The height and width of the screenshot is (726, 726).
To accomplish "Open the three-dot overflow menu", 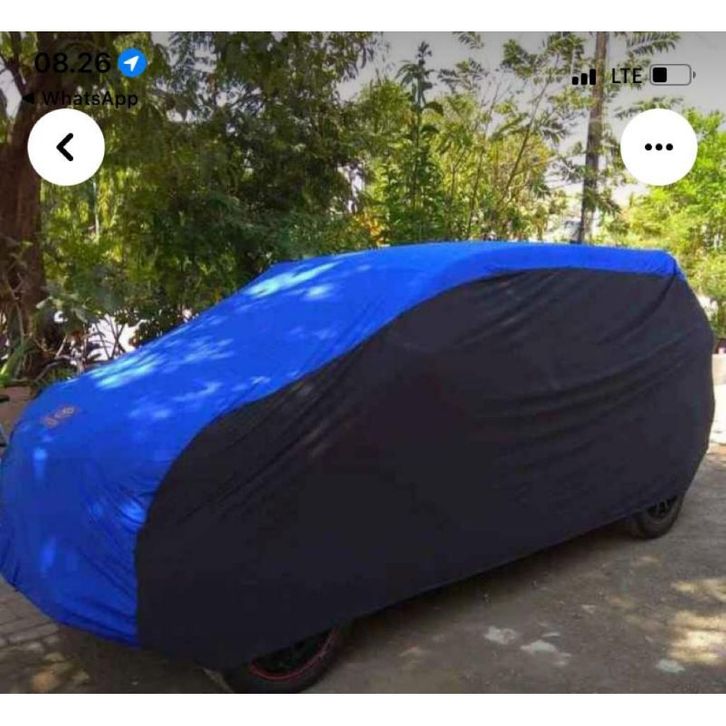I will click(x=658, y=147).
